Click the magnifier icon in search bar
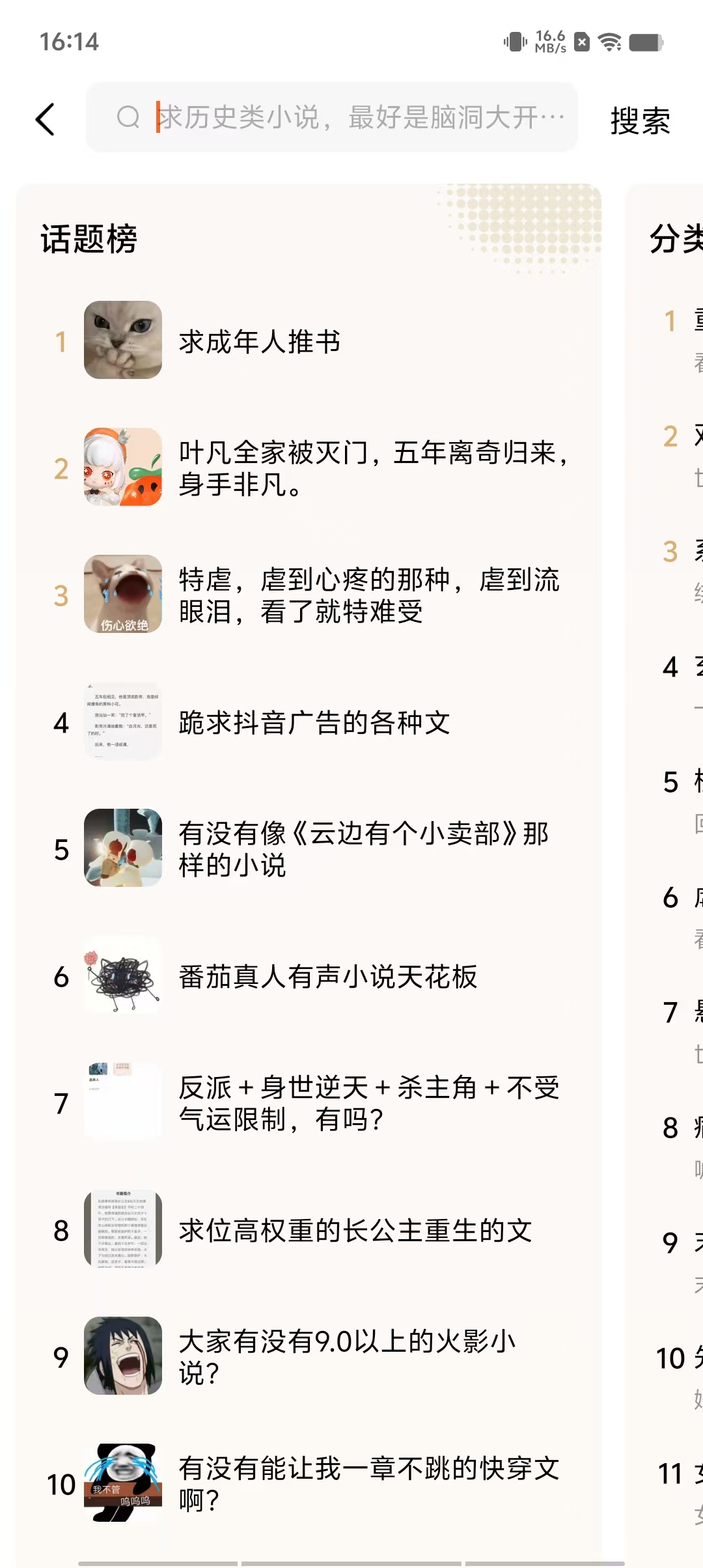The image size is (703, 1568). 128,119
